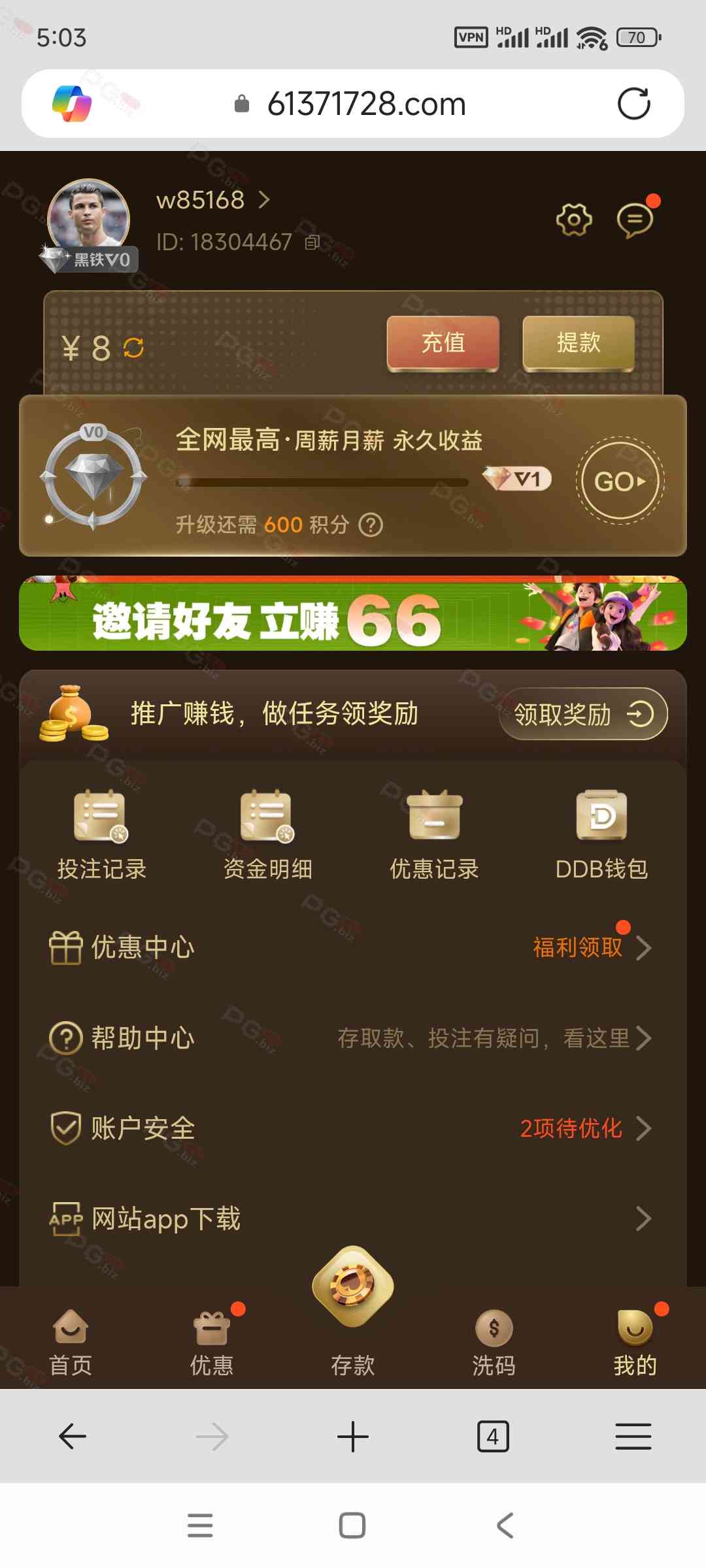Open the 邀请好友 立赚66 banner
The image size is (706, 1568).
click(353, 614)
